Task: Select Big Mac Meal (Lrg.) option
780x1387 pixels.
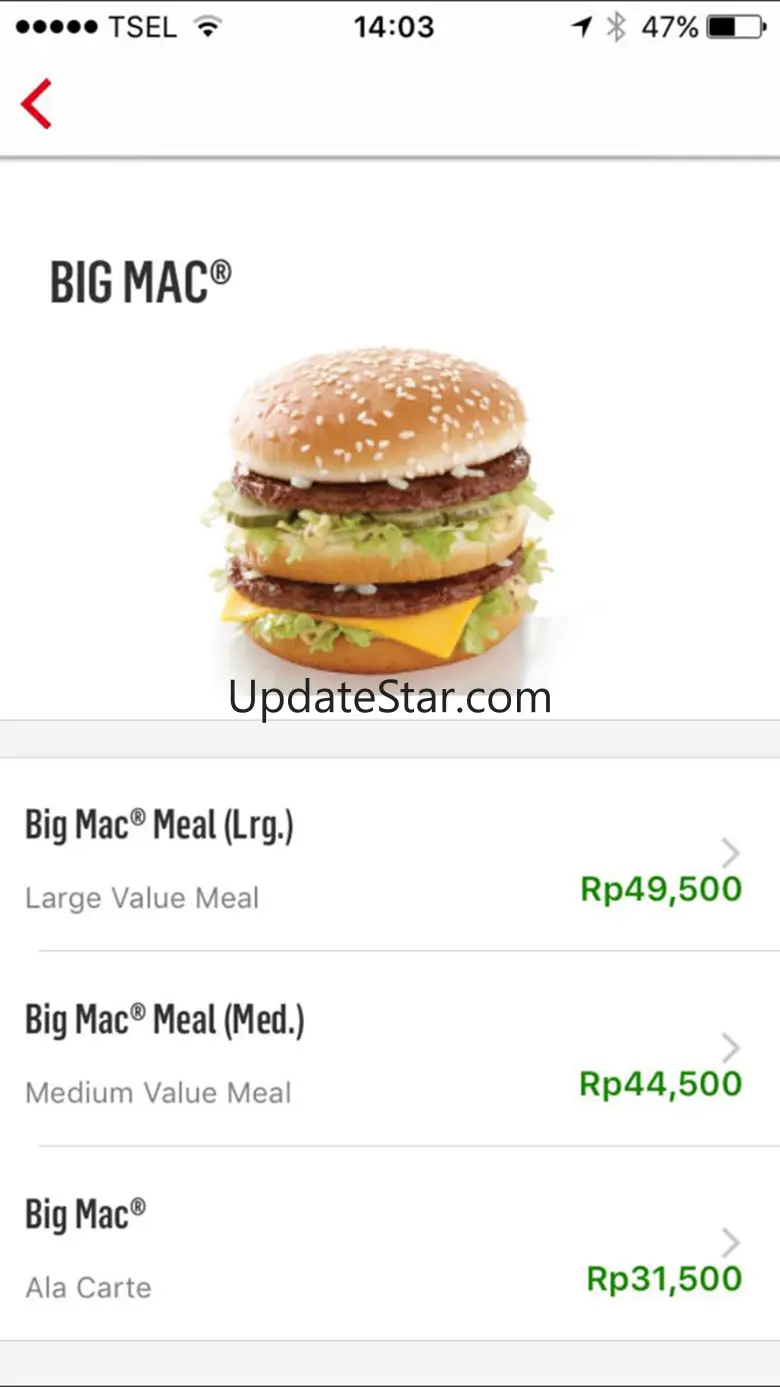Action: [x=389, y=855]
